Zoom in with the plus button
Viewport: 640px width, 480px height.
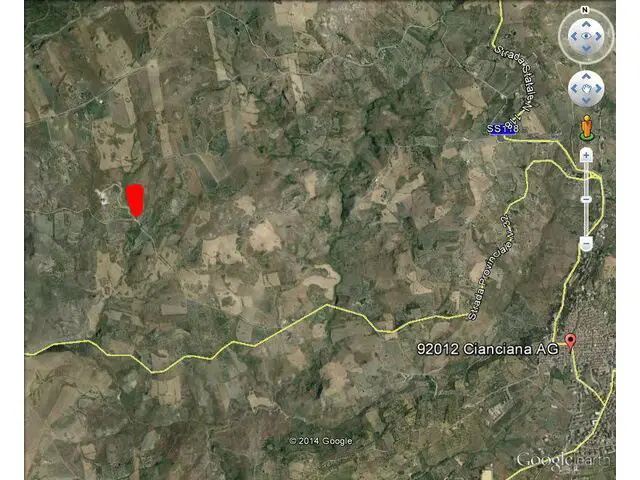tap(586, 156)
